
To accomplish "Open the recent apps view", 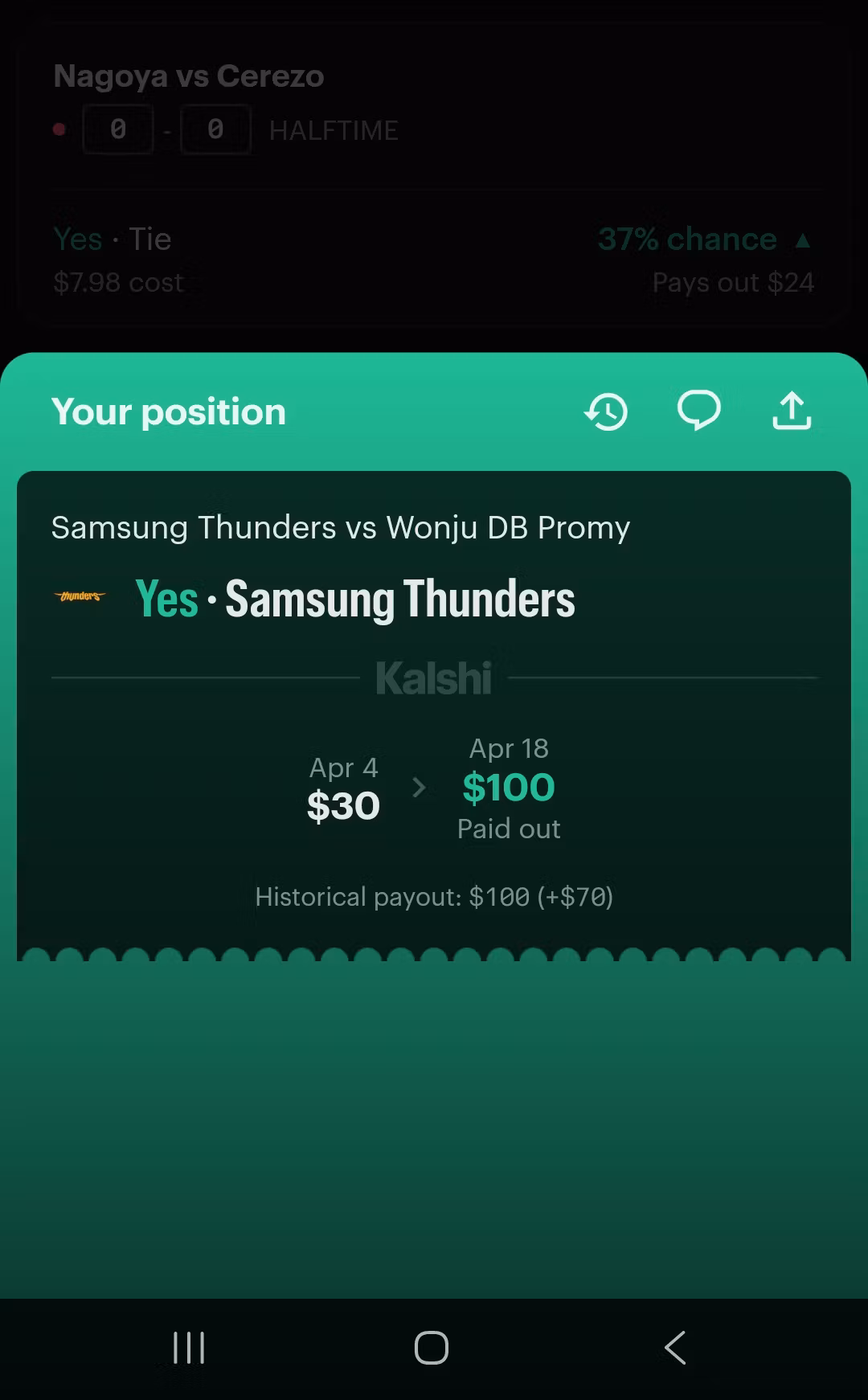I will click(x=189, y=1348).
